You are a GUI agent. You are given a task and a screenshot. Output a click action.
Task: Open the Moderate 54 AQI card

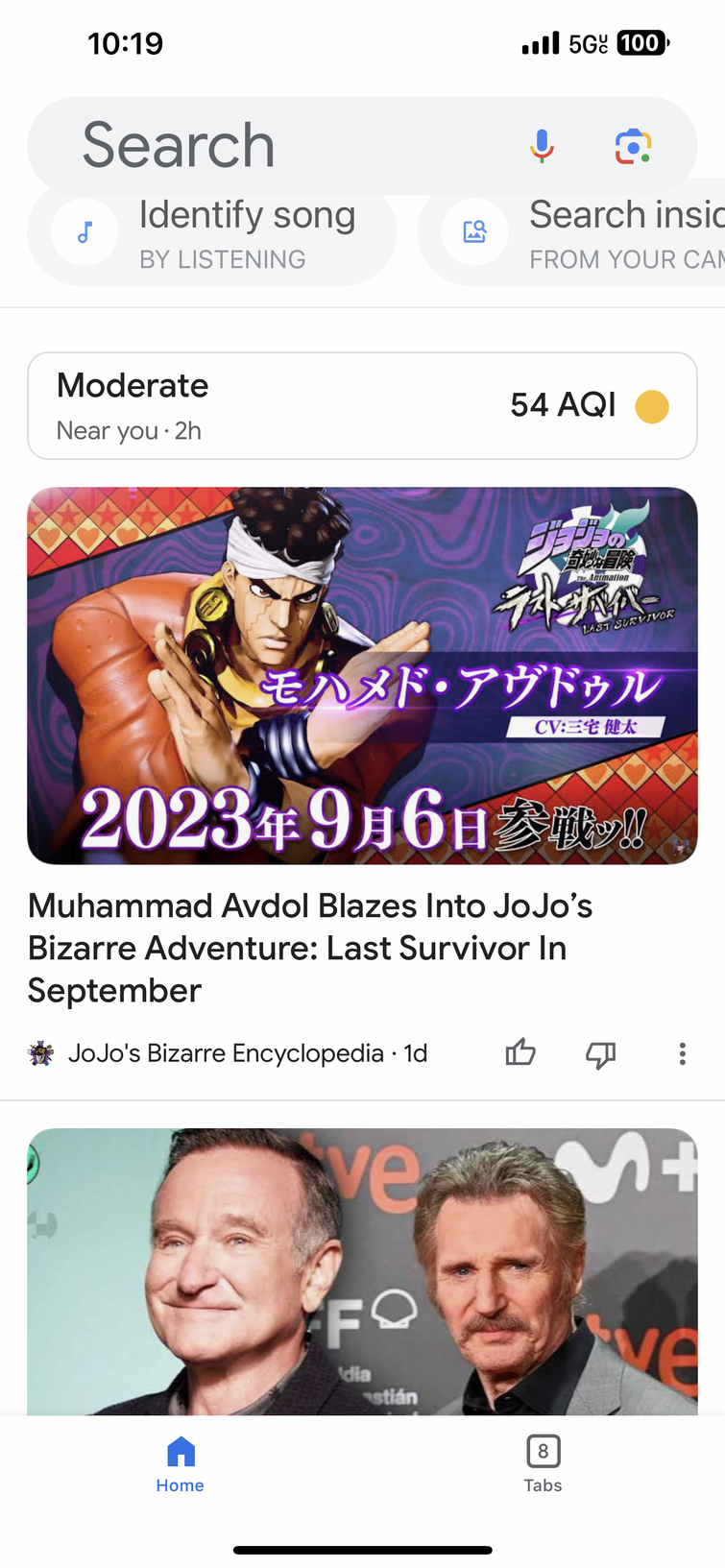click(x=362, y=406)
